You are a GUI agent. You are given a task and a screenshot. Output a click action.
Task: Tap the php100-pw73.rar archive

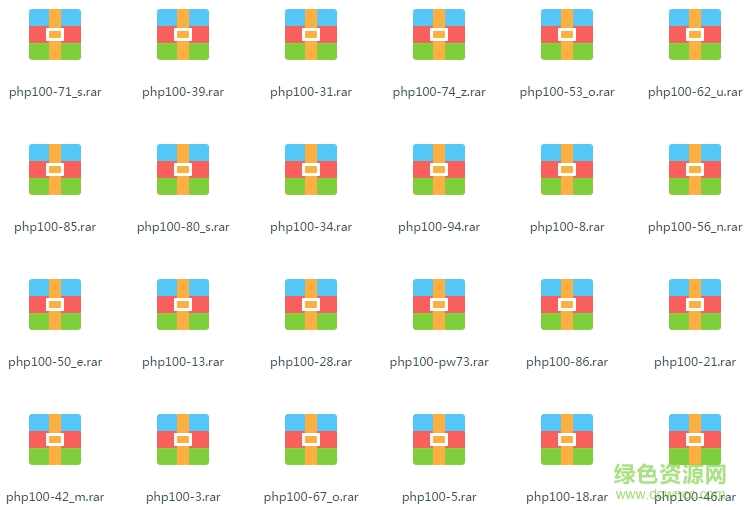point(439,305)
